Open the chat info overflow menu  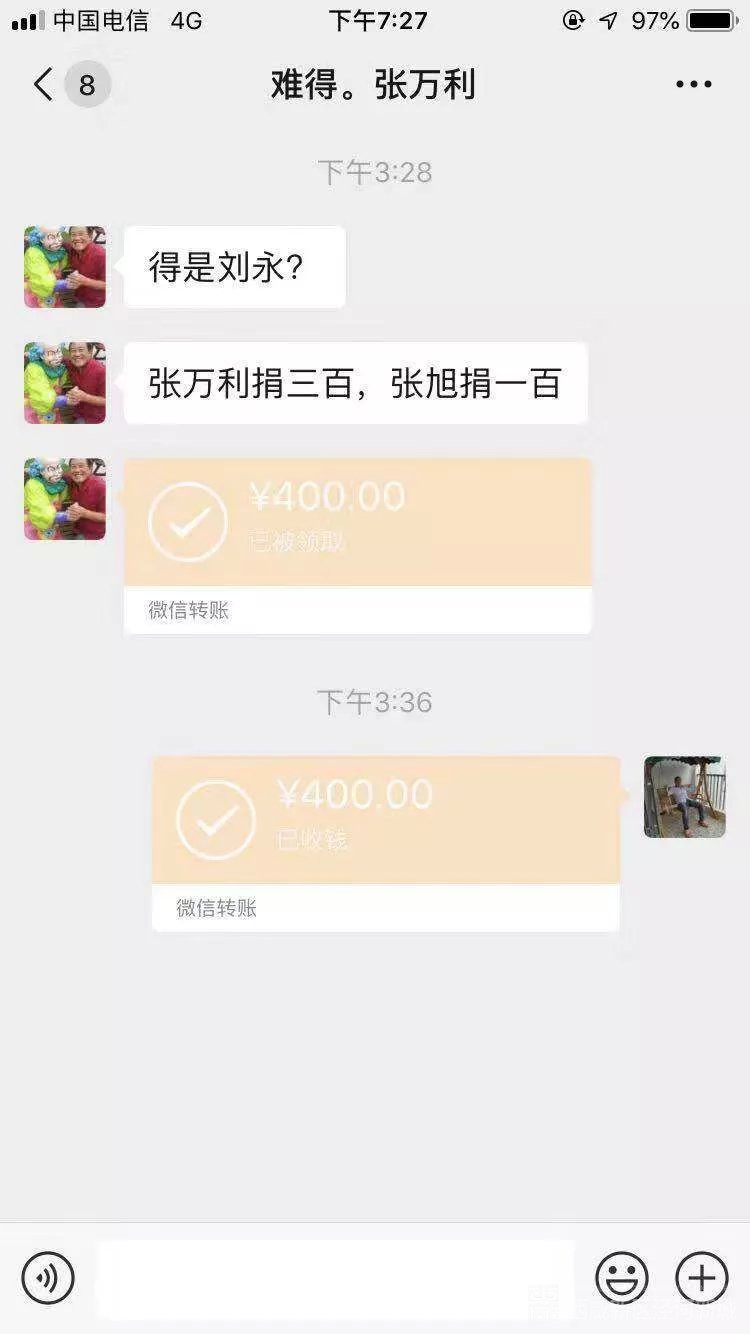click(x=693, y=85)
